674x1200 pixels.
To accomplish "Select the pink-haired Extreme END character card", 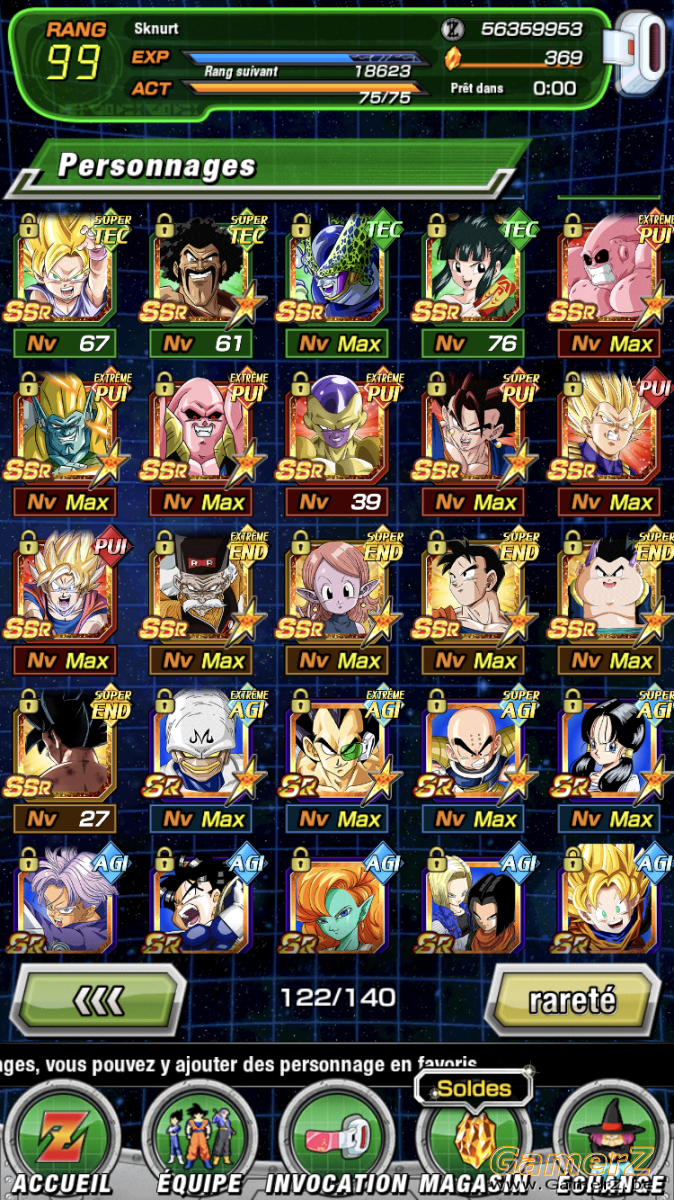I will [337, 601].
